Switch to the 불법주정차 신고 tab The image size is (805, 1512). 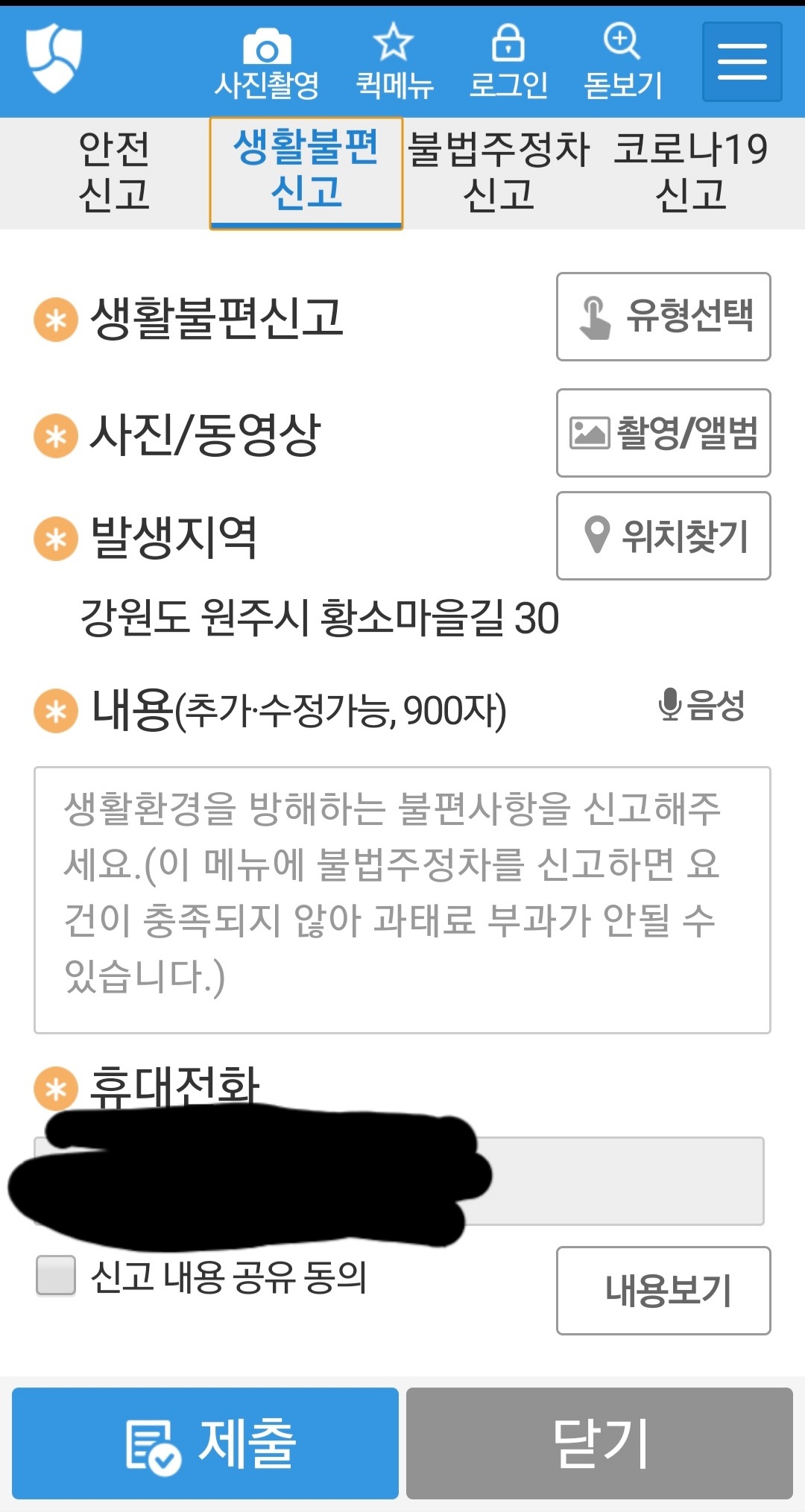pos(499,172)
